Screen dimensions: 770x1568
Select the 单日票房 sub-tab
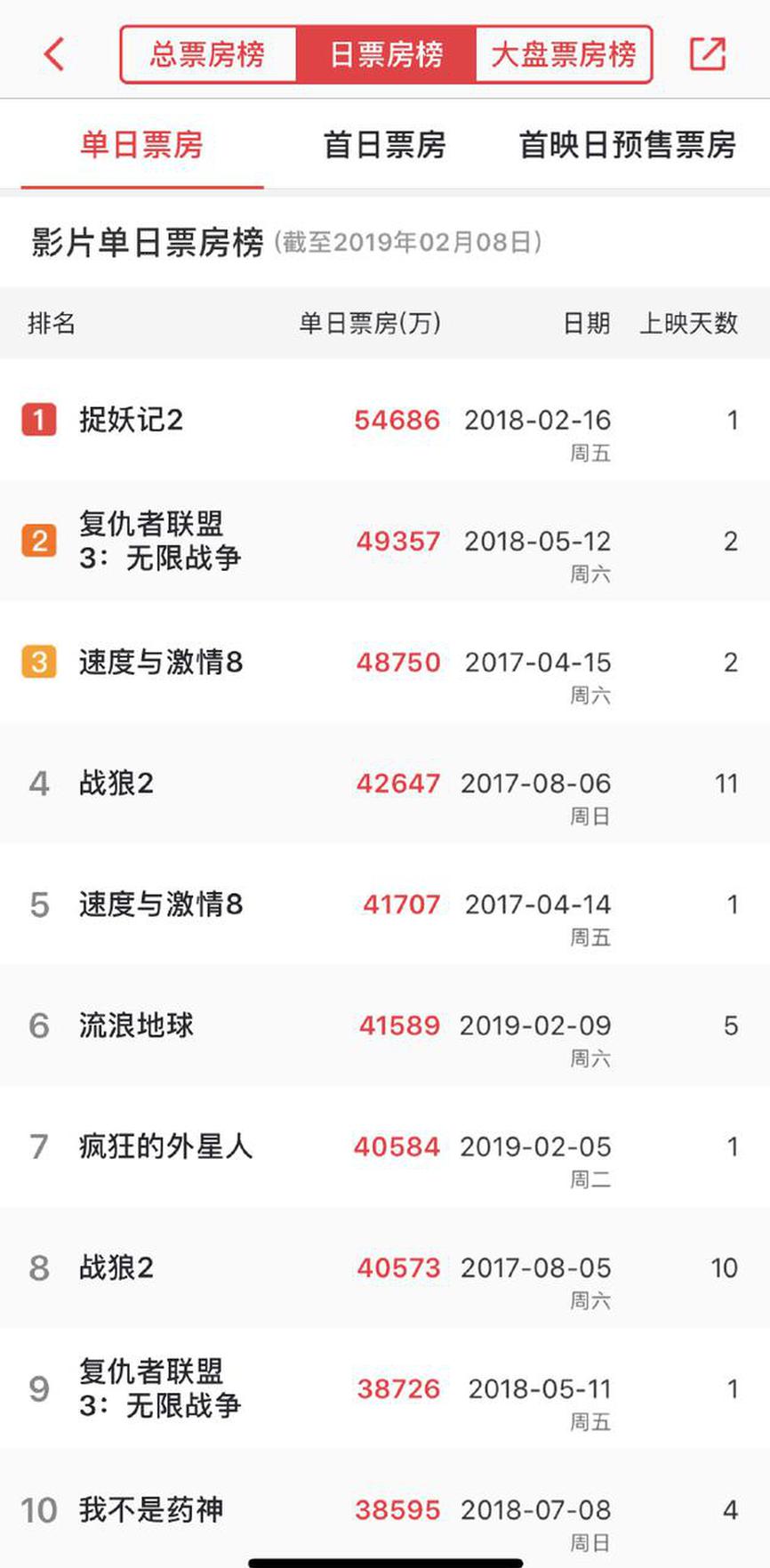[x=142, y=144]
